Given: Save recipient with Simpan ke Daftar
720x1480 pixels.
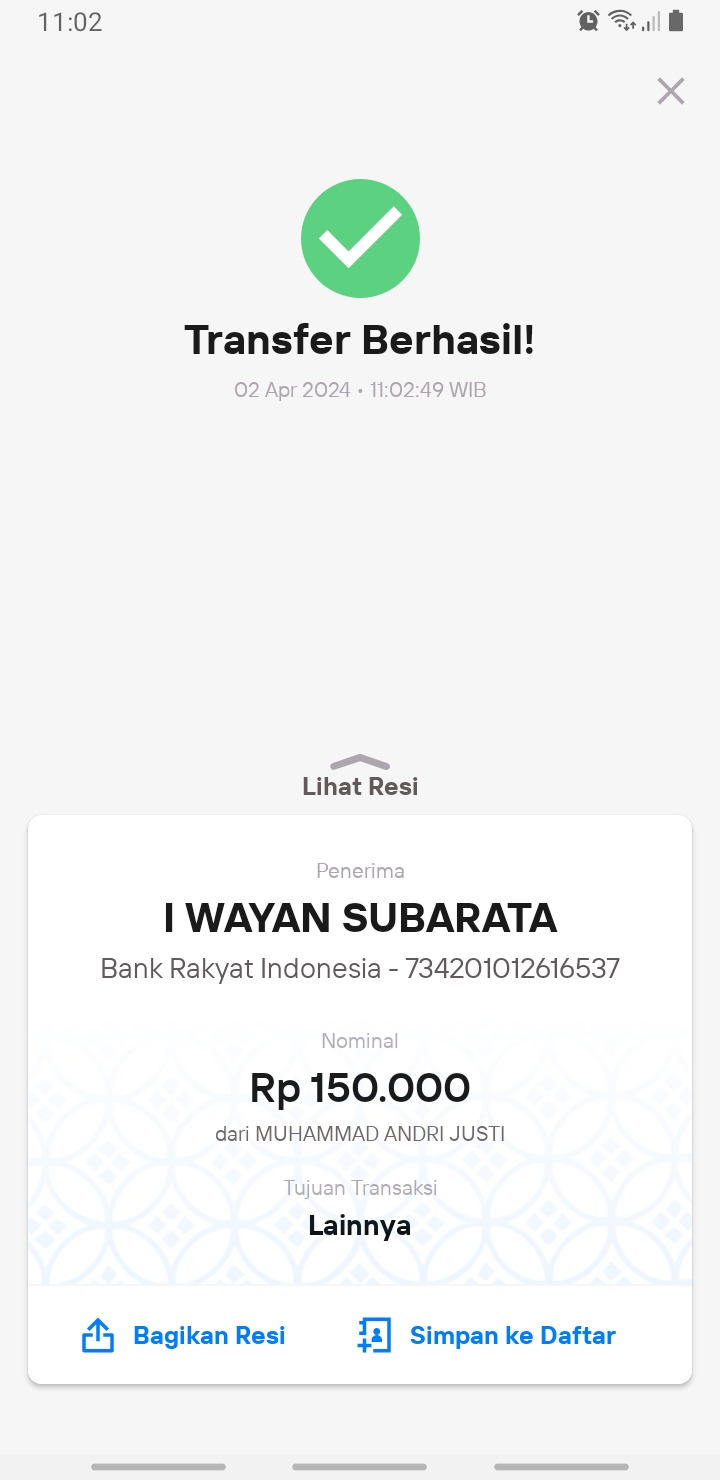Looking at the screenshot, I should [486, 1335].
